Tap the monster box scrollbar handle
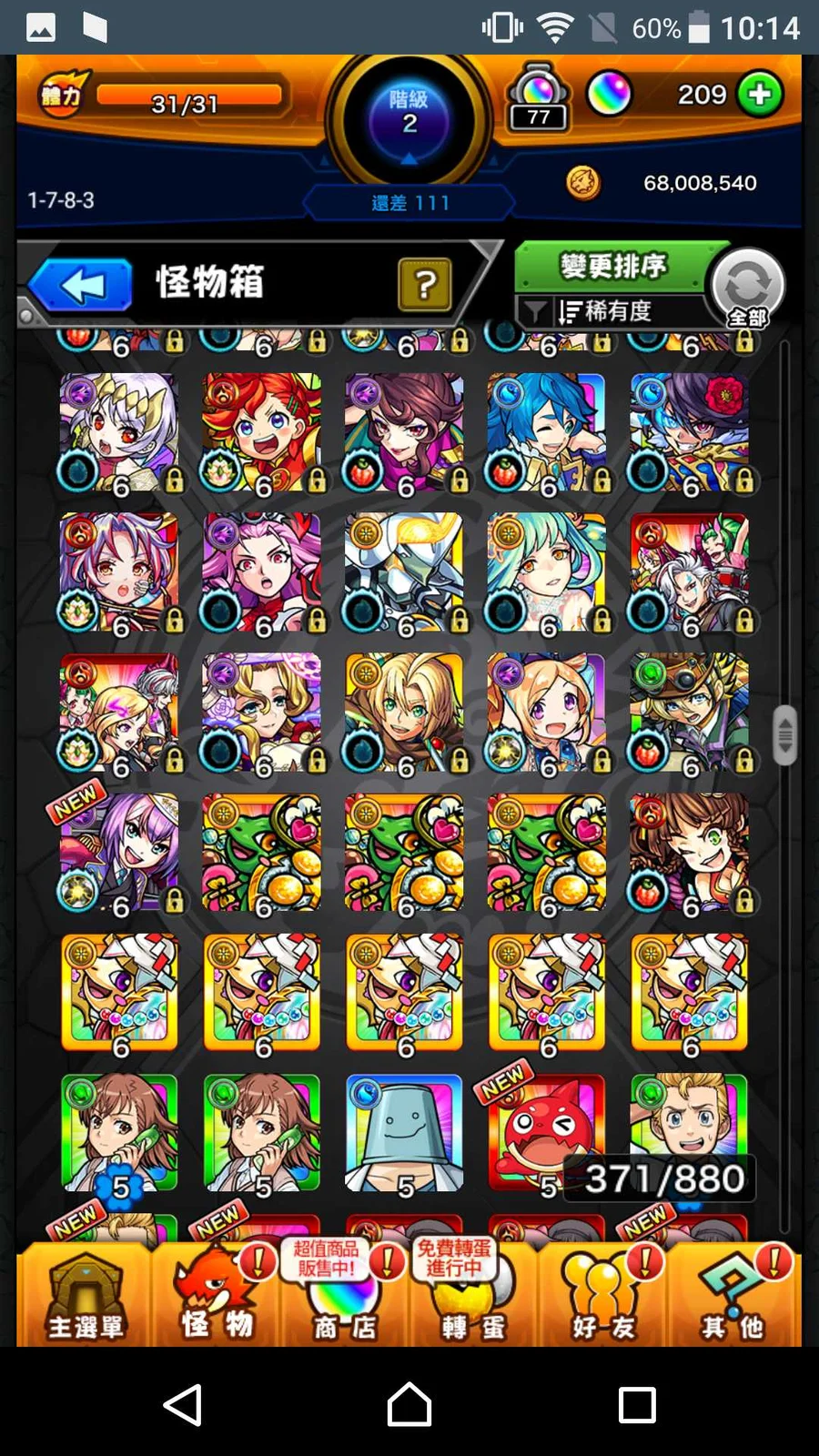The width and height of the screenshot is (819, 1456). pos(784,734)
